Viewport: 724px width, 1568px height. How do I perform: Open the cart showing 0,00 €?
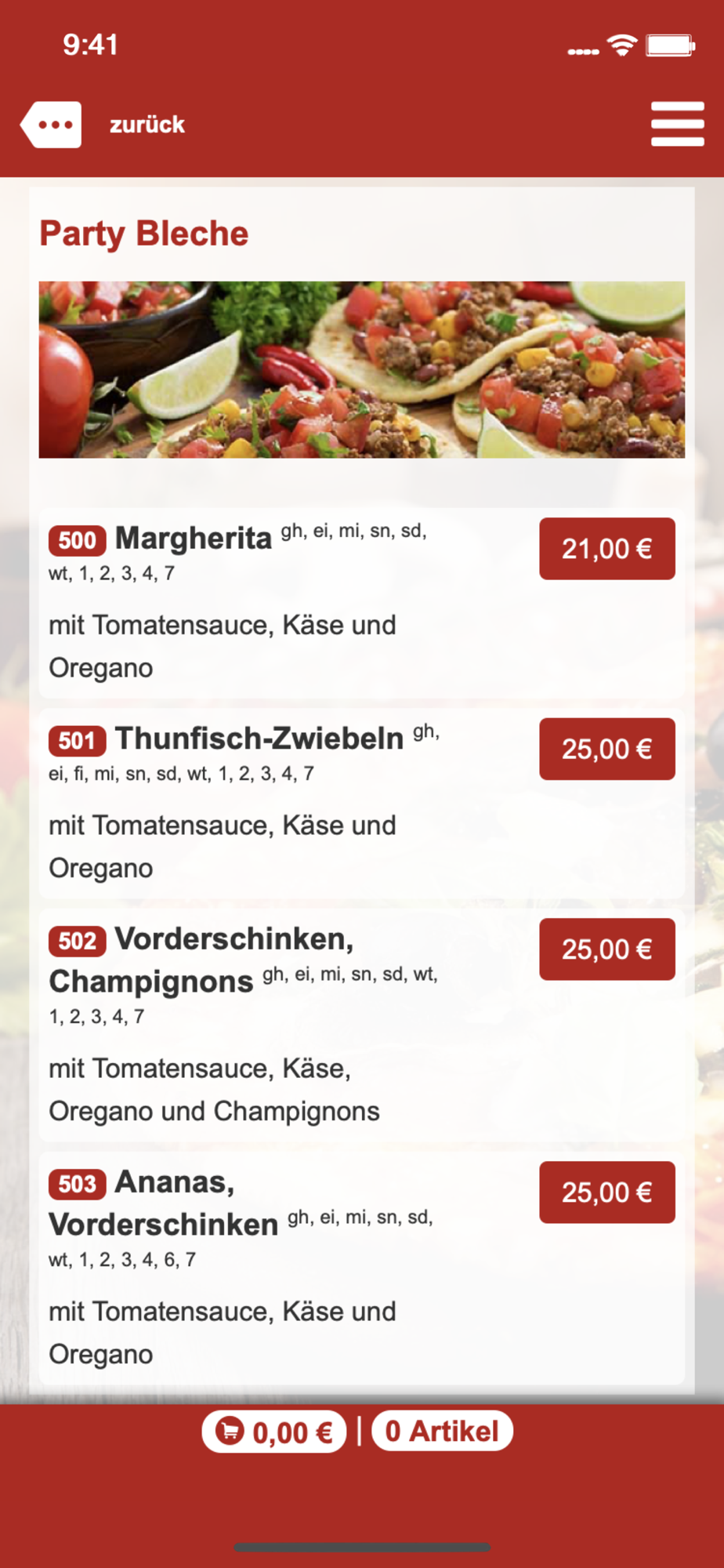tap(274, 1432)
